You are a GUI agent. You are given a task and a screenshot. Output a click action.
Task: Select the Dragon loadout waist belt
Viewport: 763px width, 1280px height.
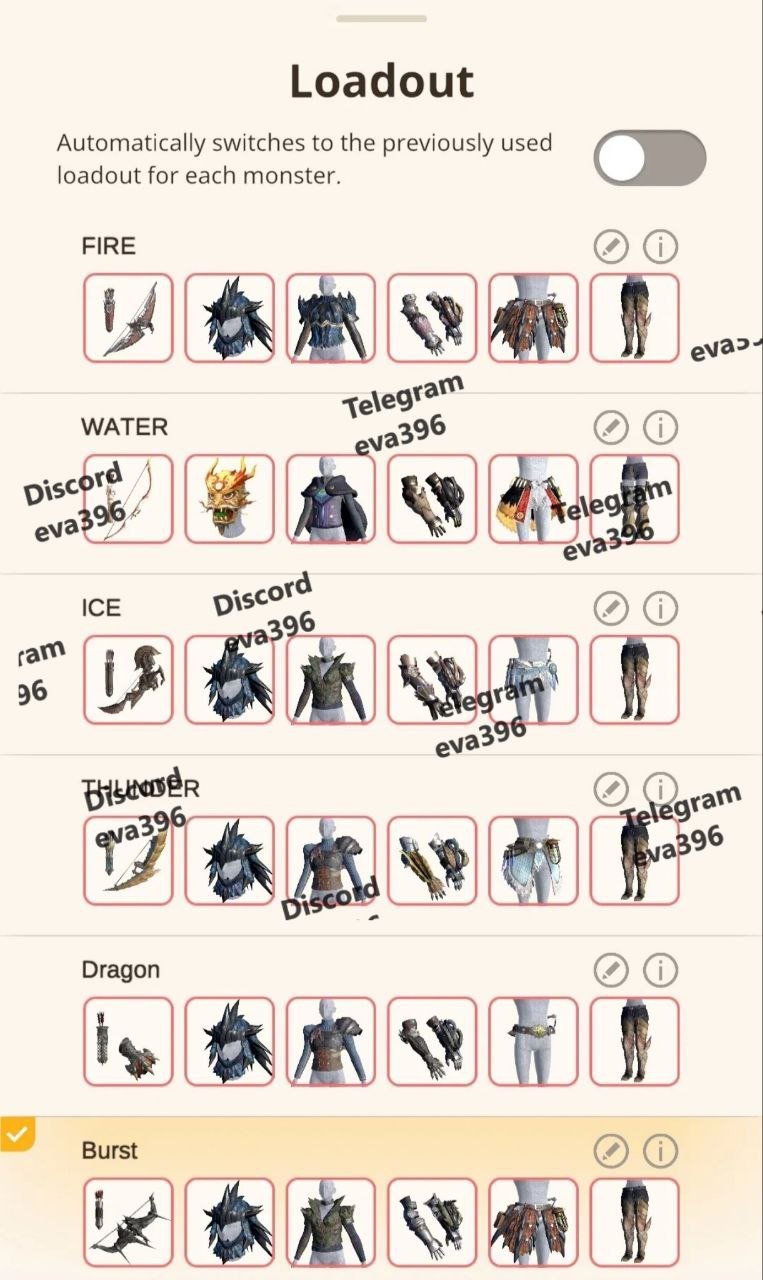click(x=533, y=1041)
